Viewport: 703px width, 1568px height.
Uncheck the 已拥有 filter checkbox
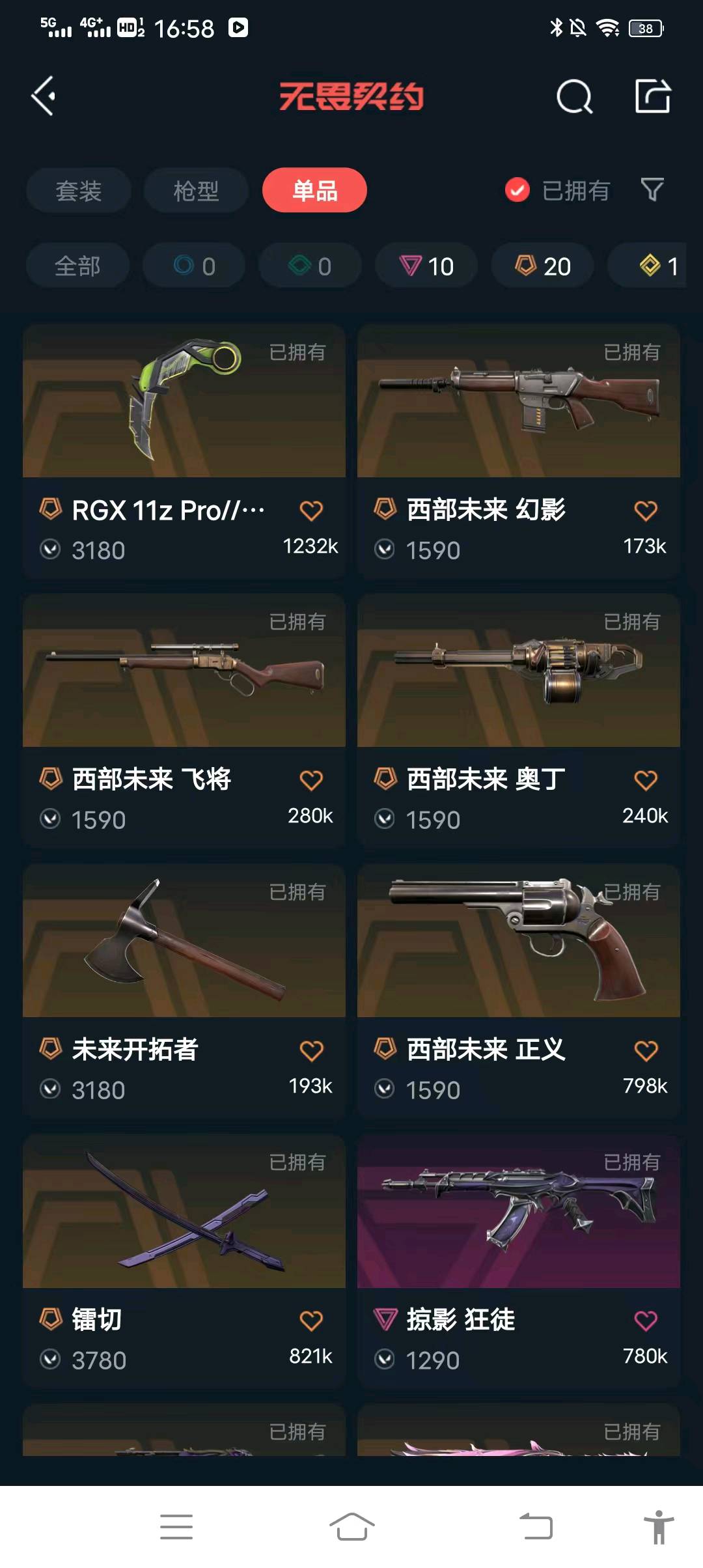pos(517,190)
